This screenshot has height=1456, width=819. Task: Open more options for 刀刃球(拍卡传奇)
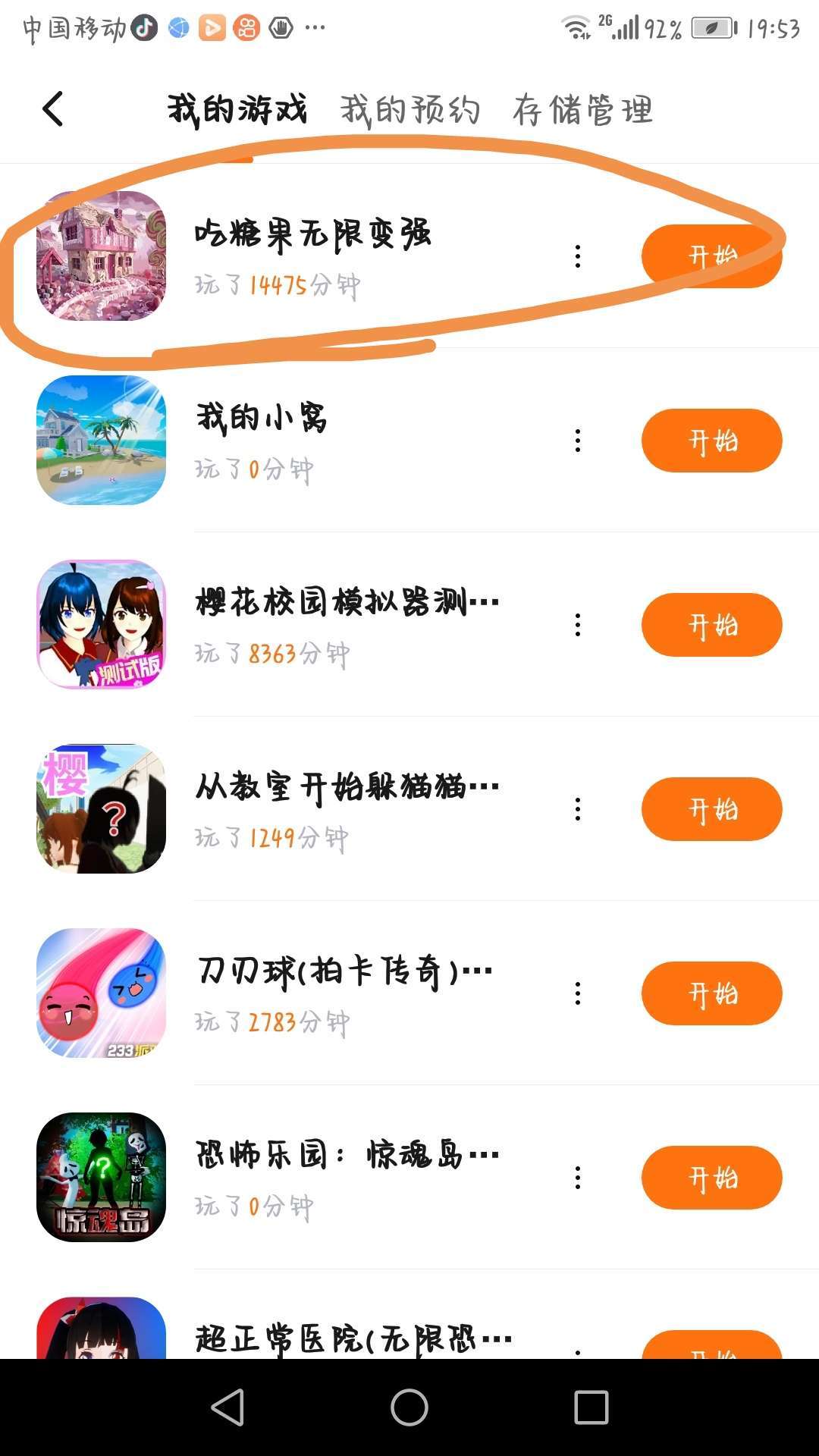point(578,993)
